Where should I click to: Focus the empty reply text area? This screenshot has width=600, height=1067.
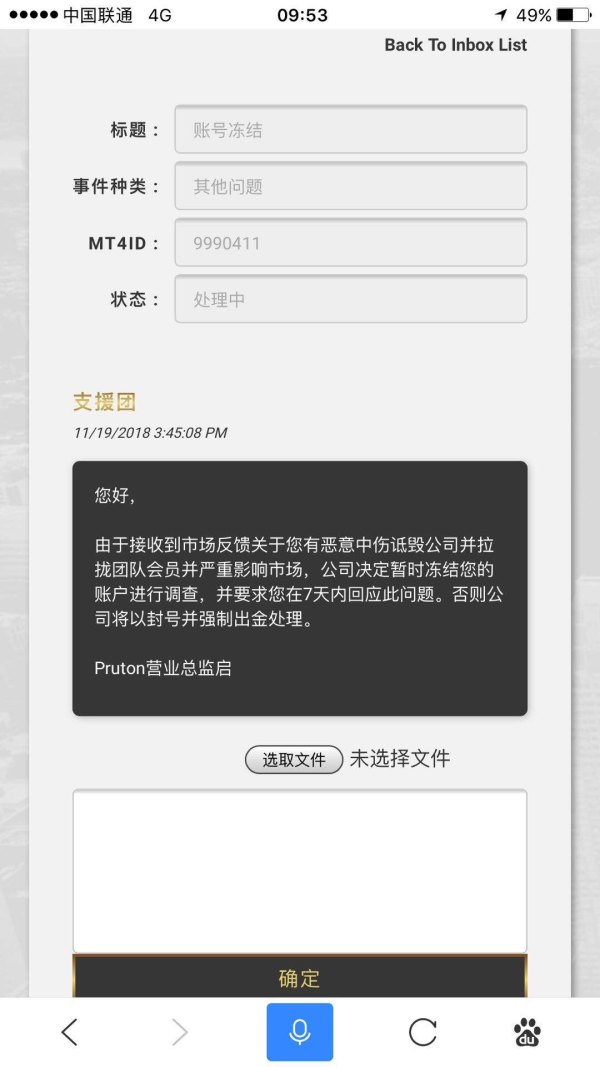[x=299, y=870]
